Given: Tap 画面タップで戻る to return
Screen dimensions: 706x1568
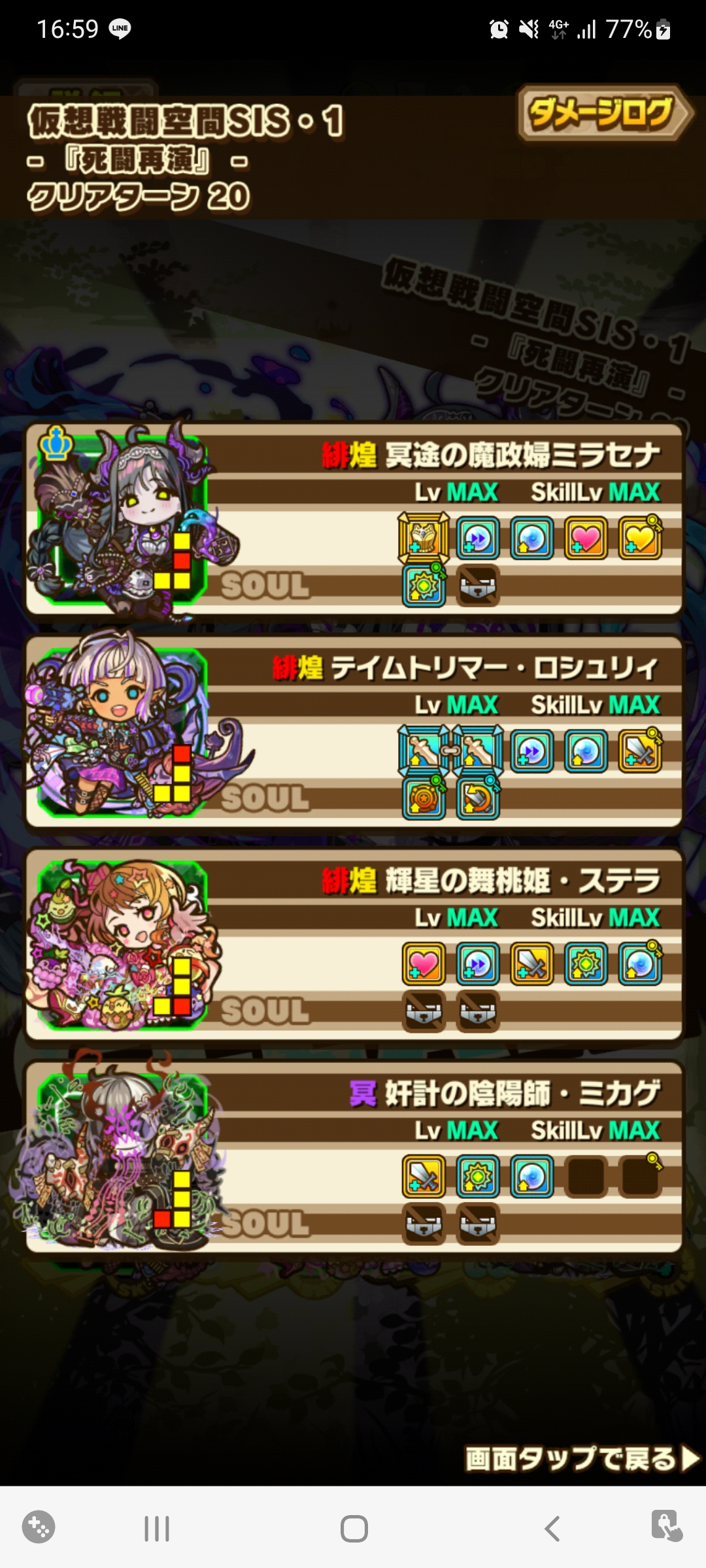Looking at the screenshot, I should 582,1458.
